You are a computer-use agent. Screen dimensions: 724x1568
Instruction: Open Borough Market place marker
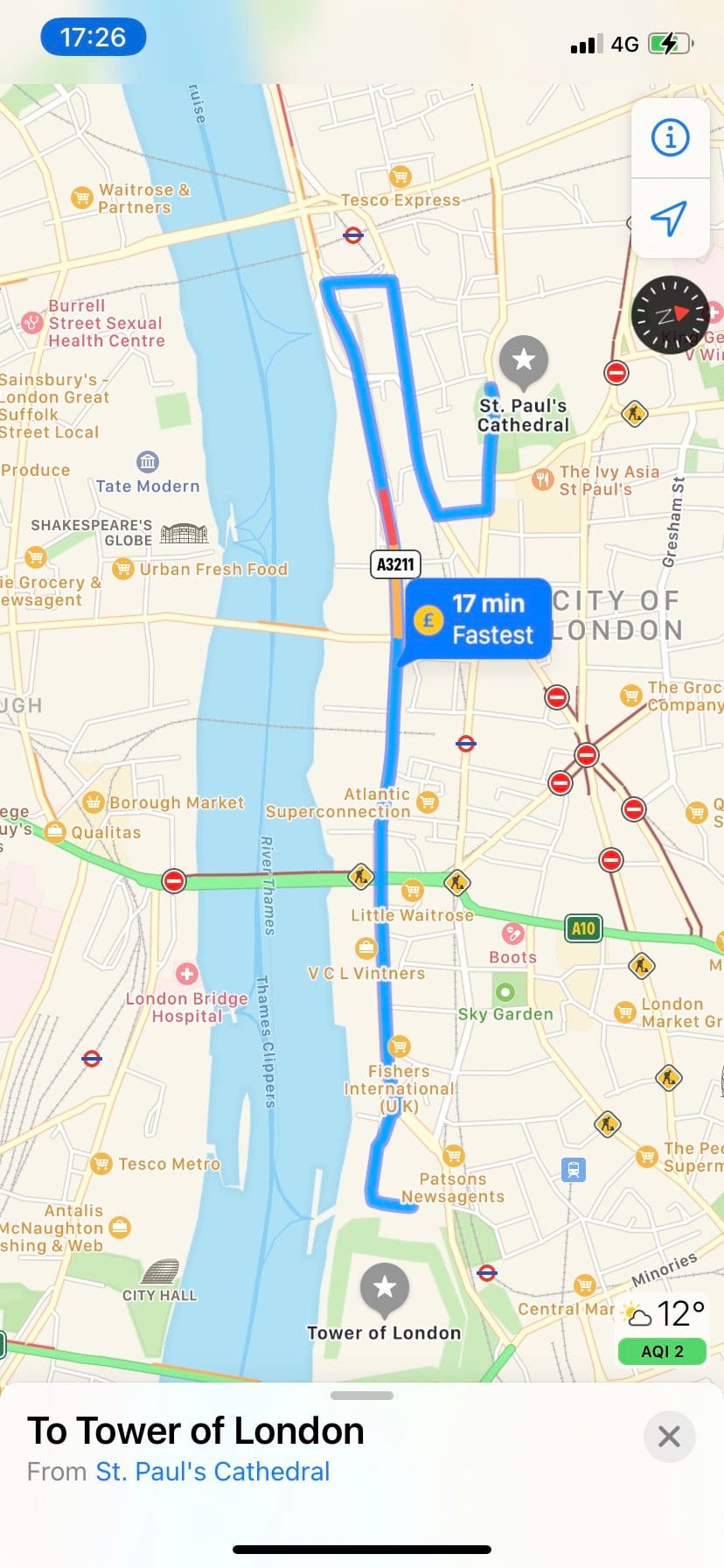94,801
